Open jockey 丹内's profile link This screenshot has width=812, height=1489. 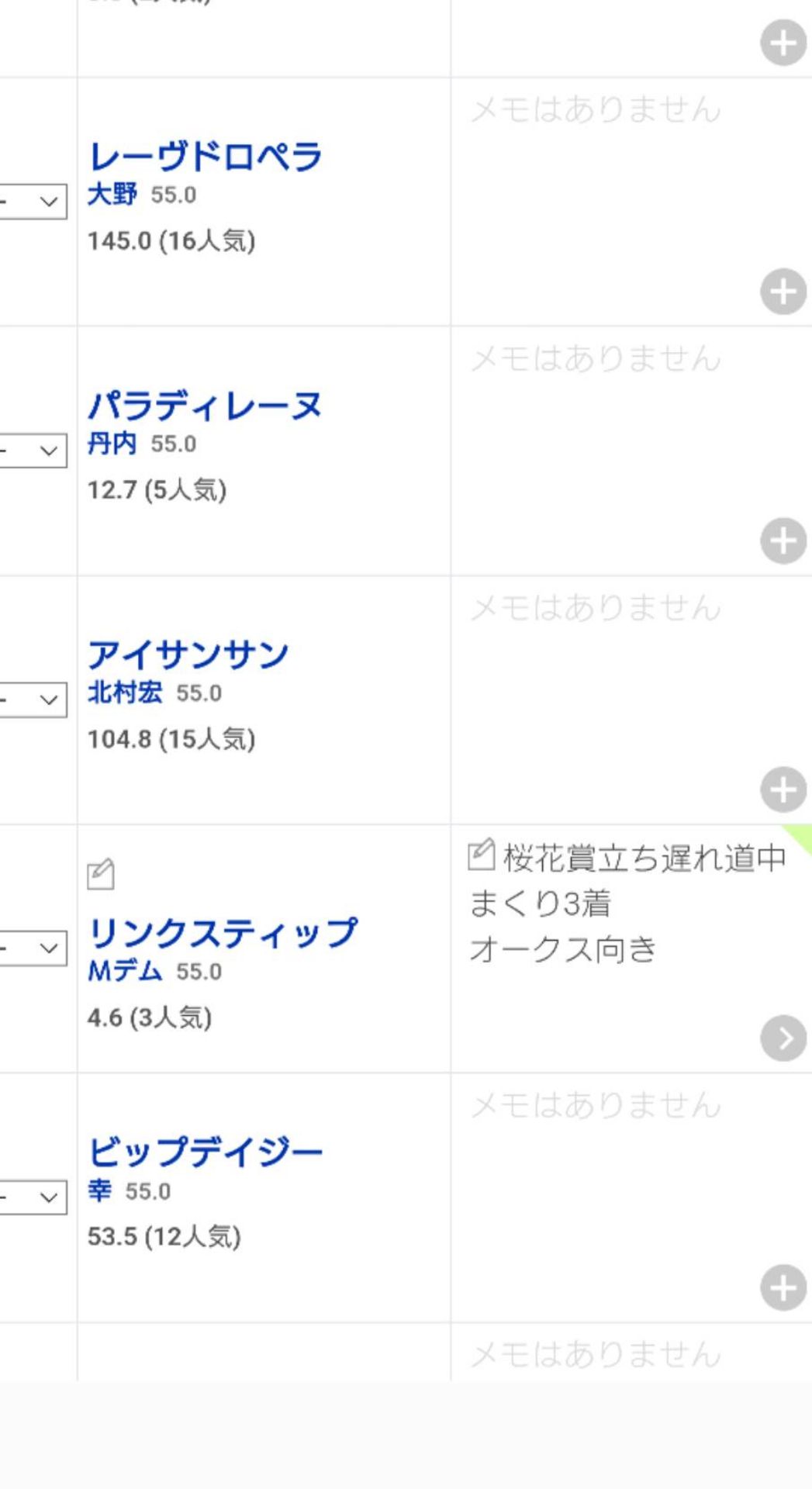(112, 443)
